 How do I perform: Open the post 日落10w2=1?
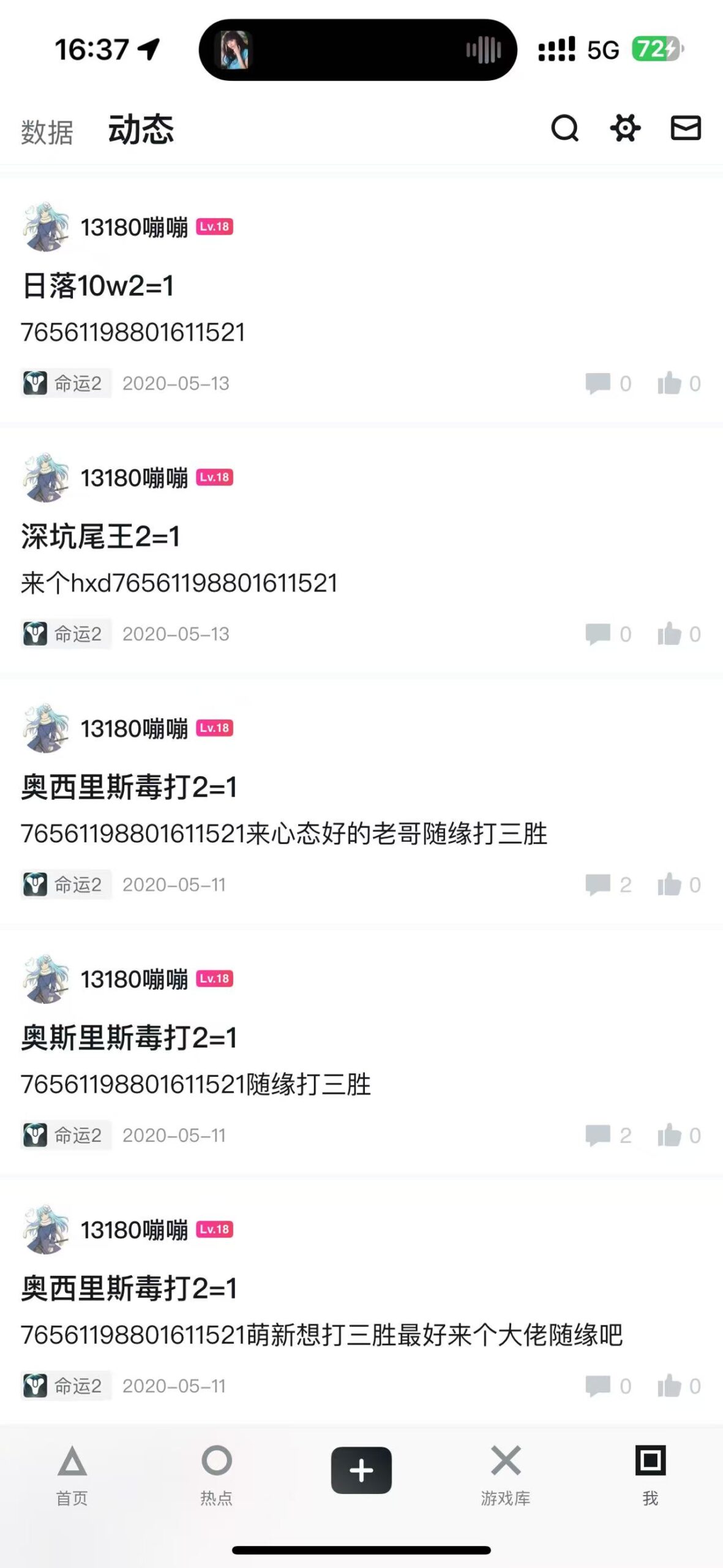tap(98, 286)
